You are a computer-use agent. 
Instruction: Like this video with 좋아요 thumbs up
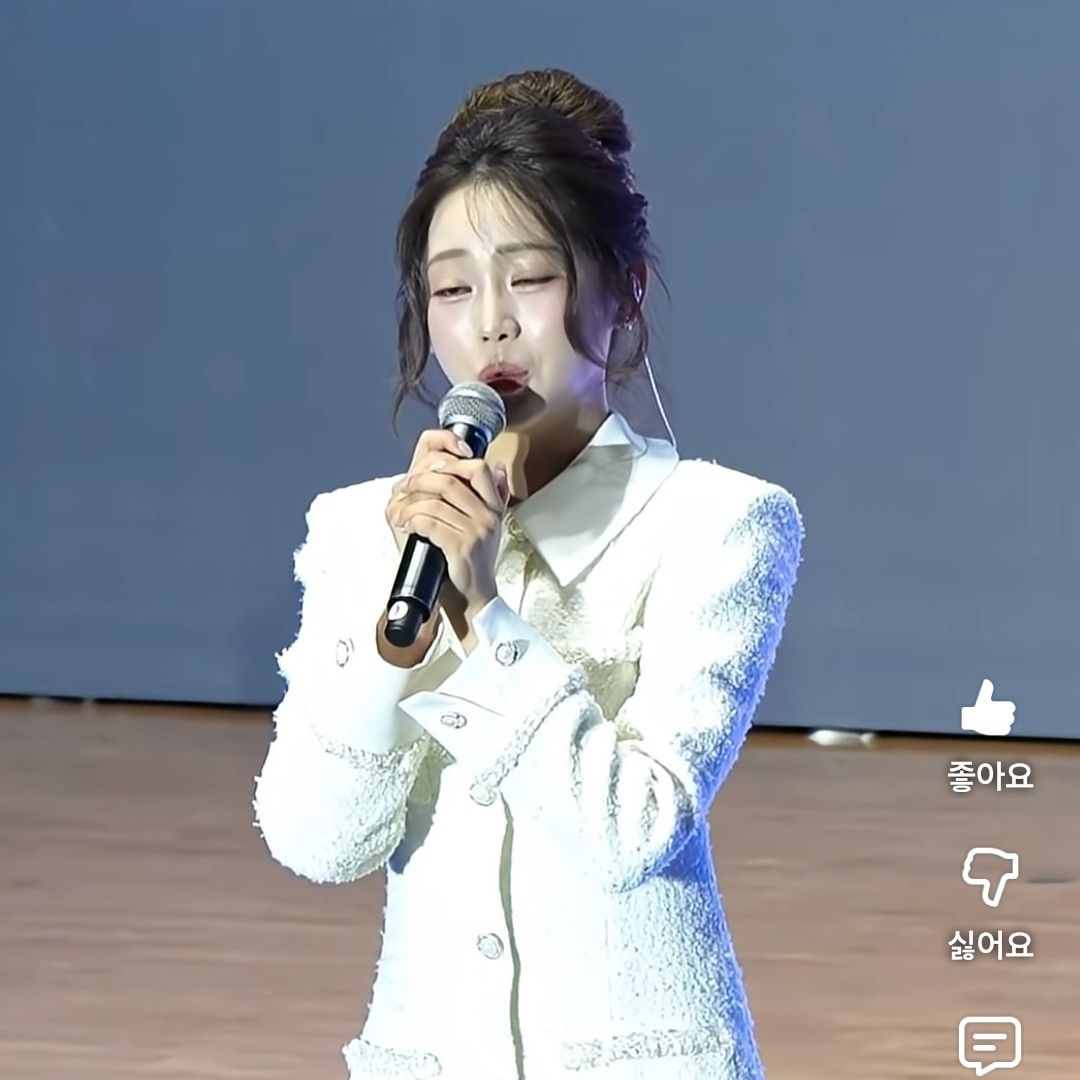(988, 710)
